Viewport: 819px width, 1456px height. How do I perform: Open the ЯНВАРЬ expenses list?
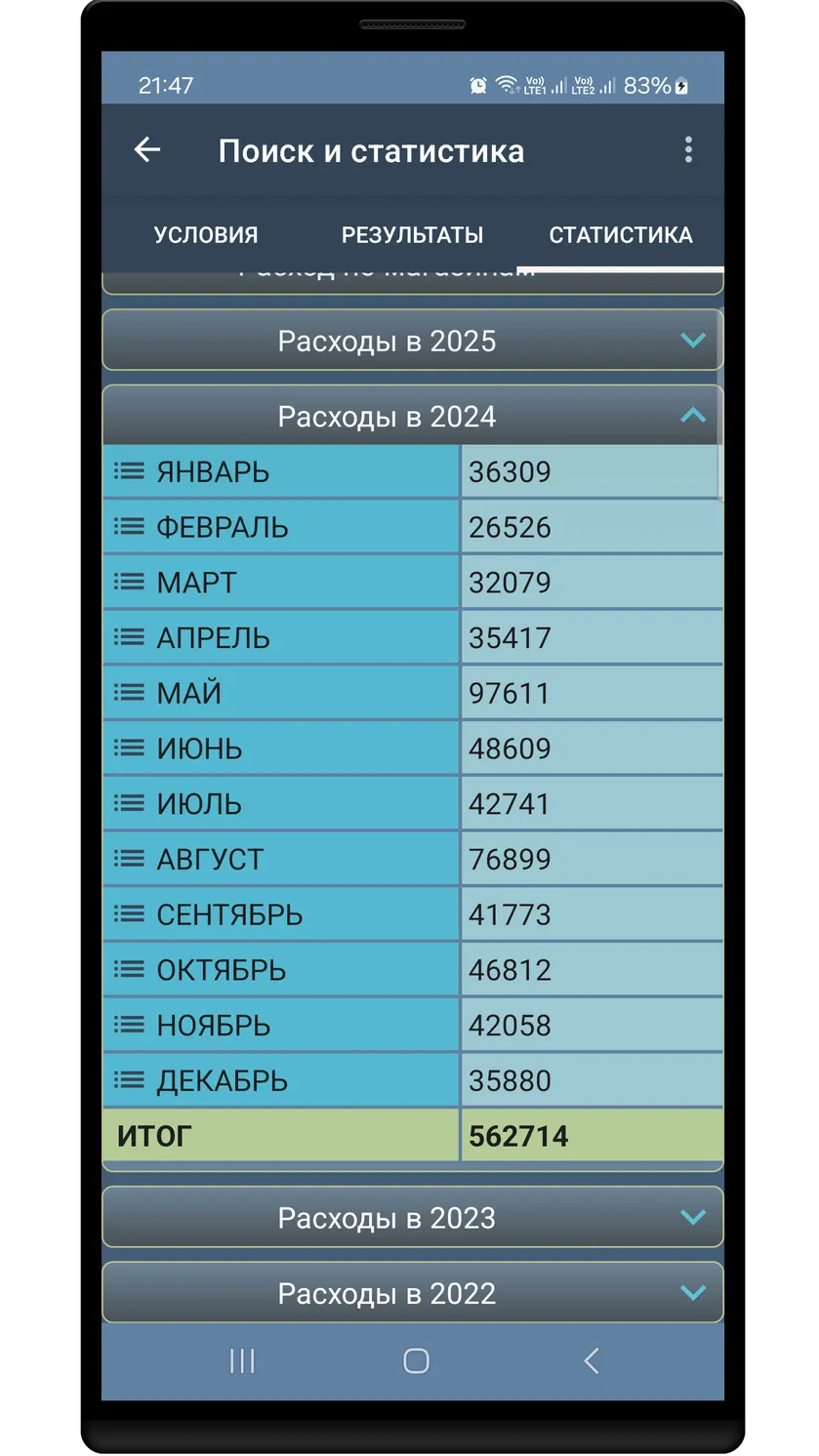(281, 472)
